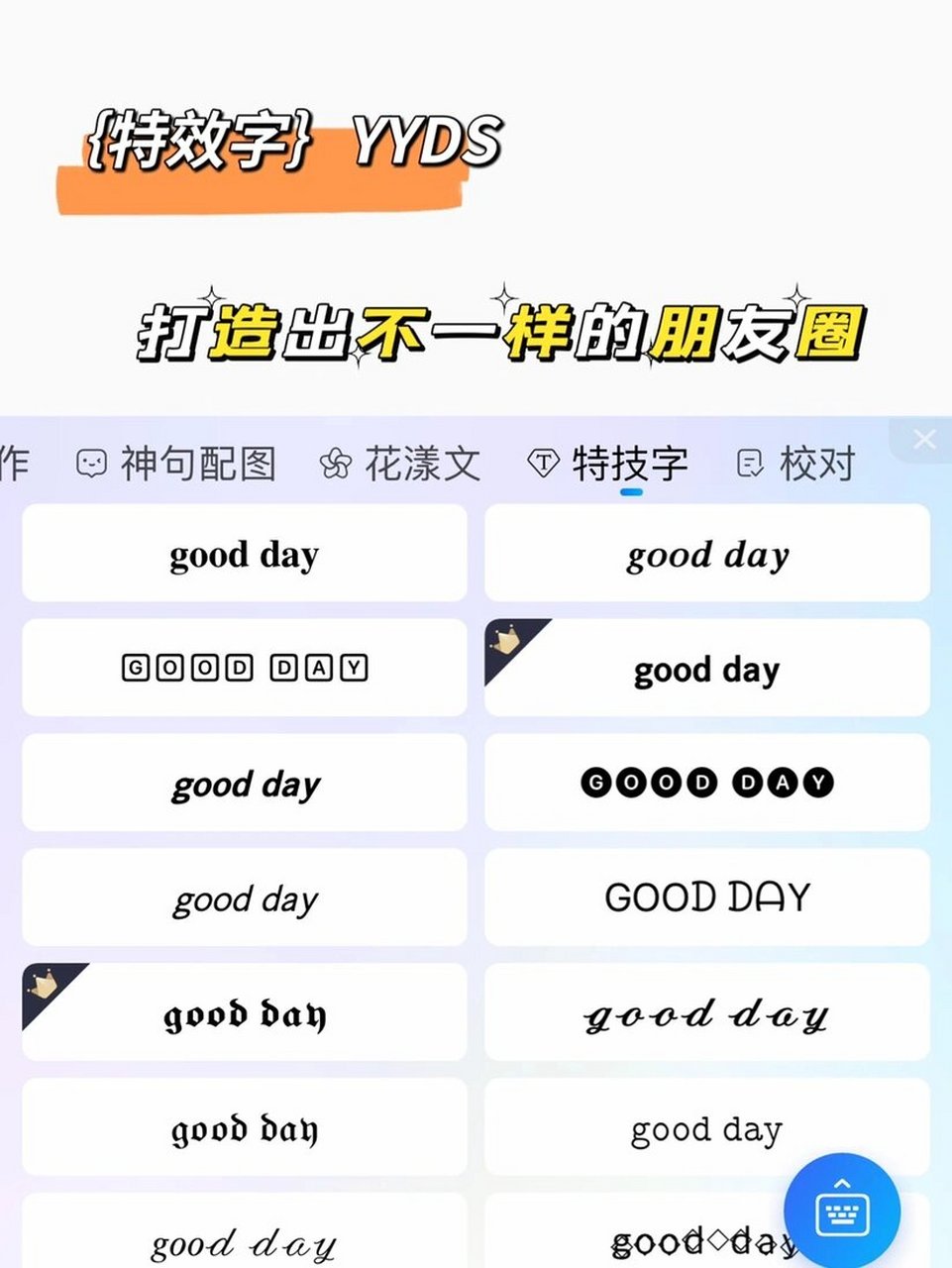
Task: Select the bold good day style
Action: [243, 553]
